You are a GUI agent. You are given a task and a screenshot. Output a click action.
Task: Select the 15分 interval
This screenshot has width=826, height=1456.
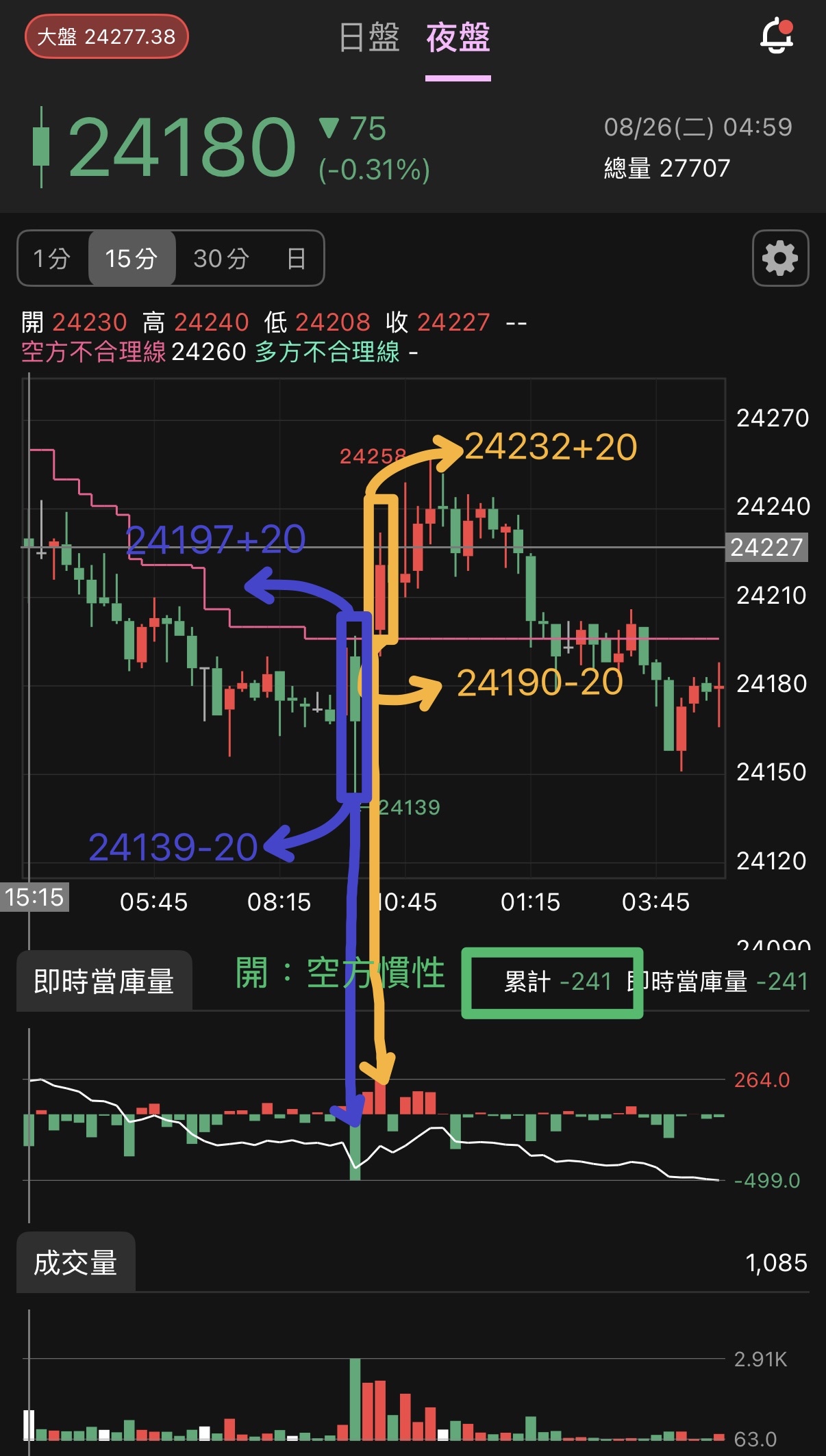tap(132, 259)
